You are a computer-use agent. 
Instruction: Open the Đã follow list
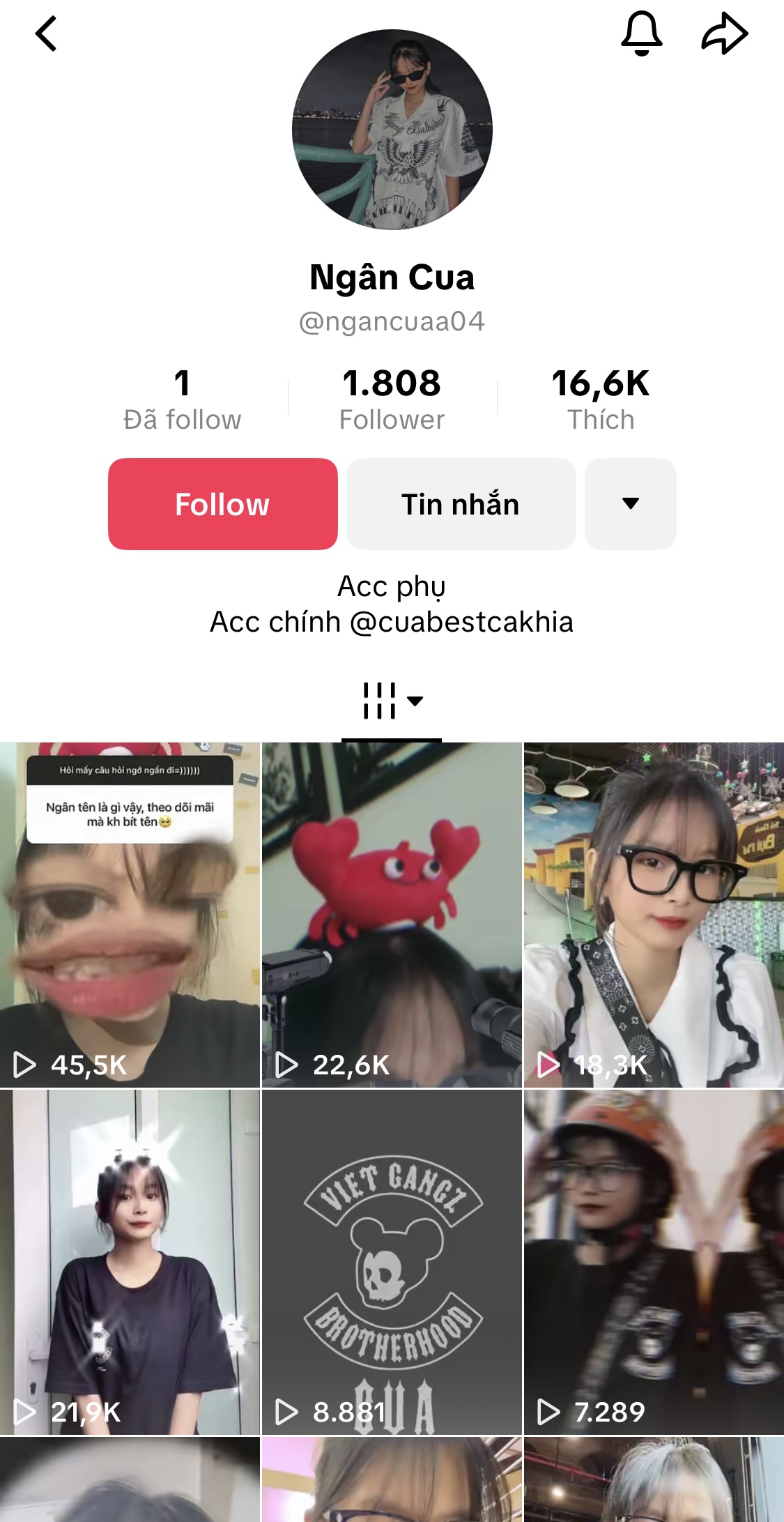click(182, 400)
